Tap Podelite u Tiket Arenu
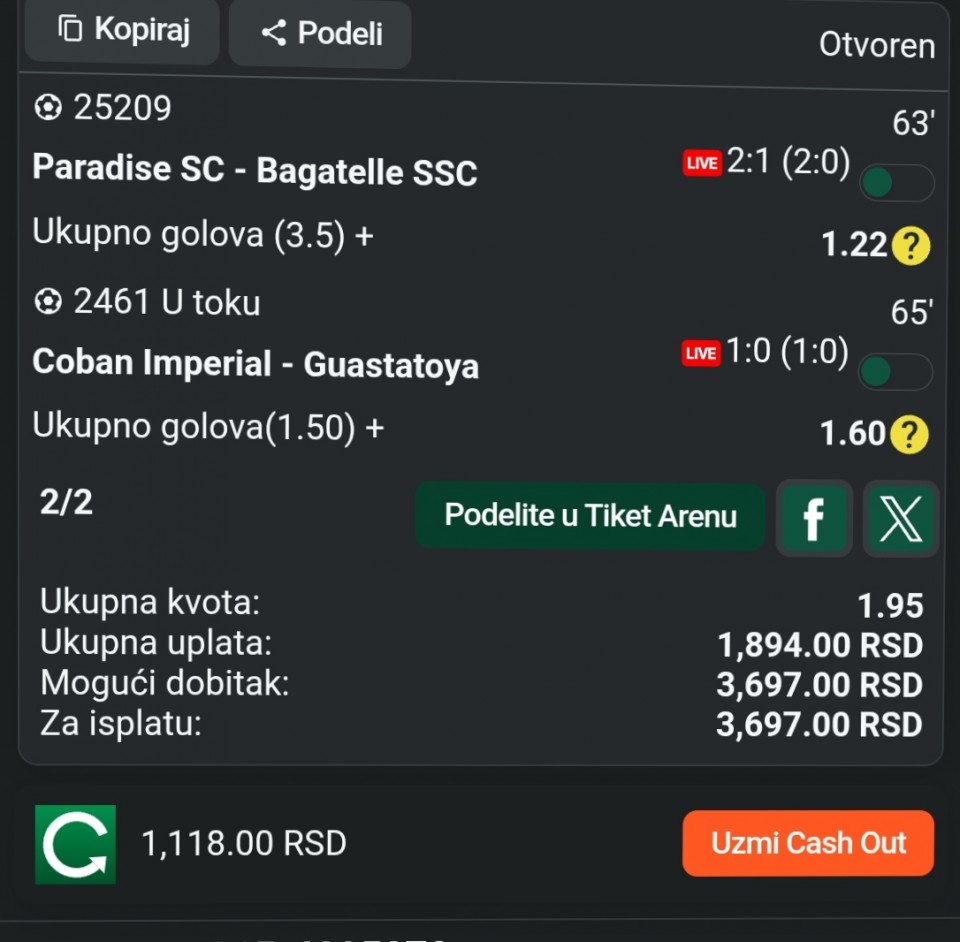This screenshot has height=942, width=960. [x=590, y=516]
